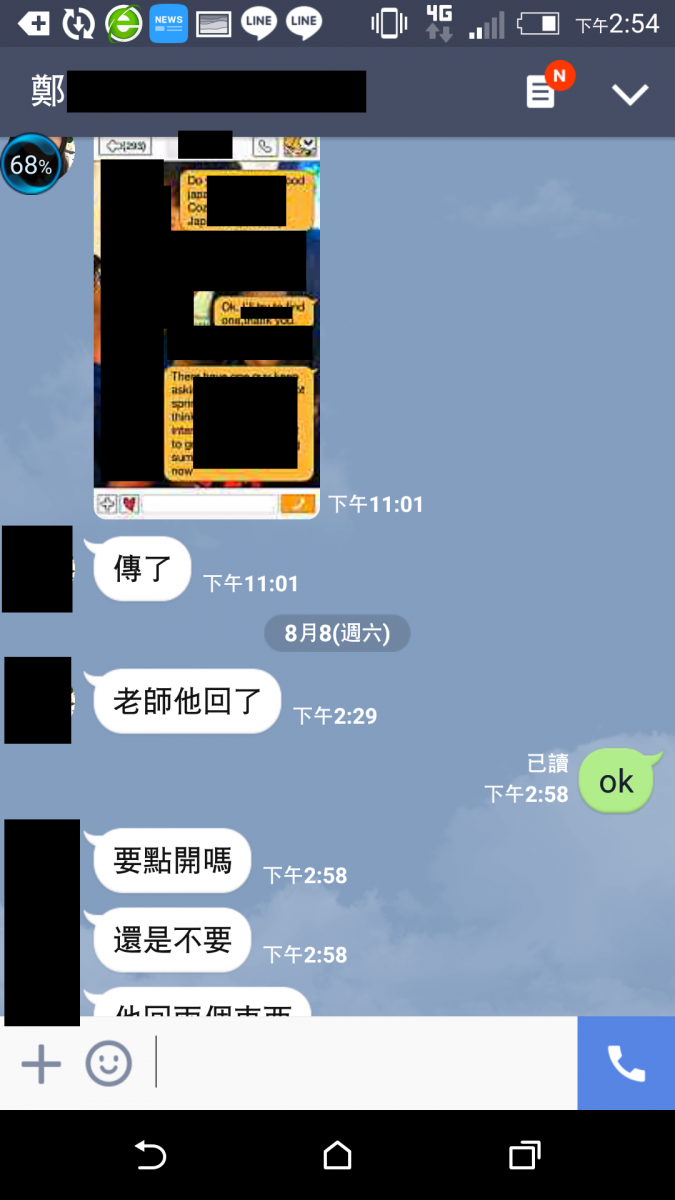Go back using system back button
The image size is (675, 1200).
150,1156
